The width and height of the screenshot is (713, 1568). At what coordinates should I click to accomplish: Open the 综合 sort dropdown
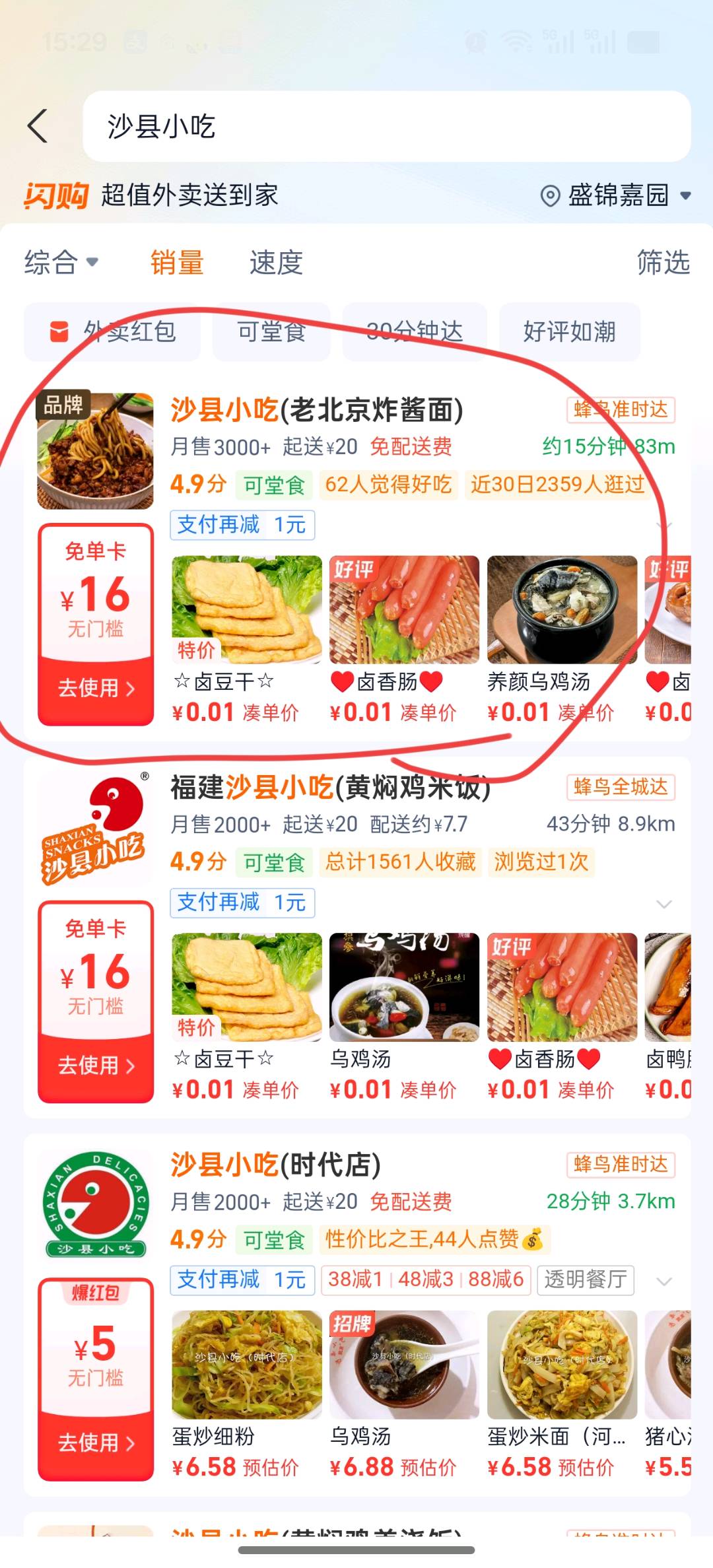61,262
